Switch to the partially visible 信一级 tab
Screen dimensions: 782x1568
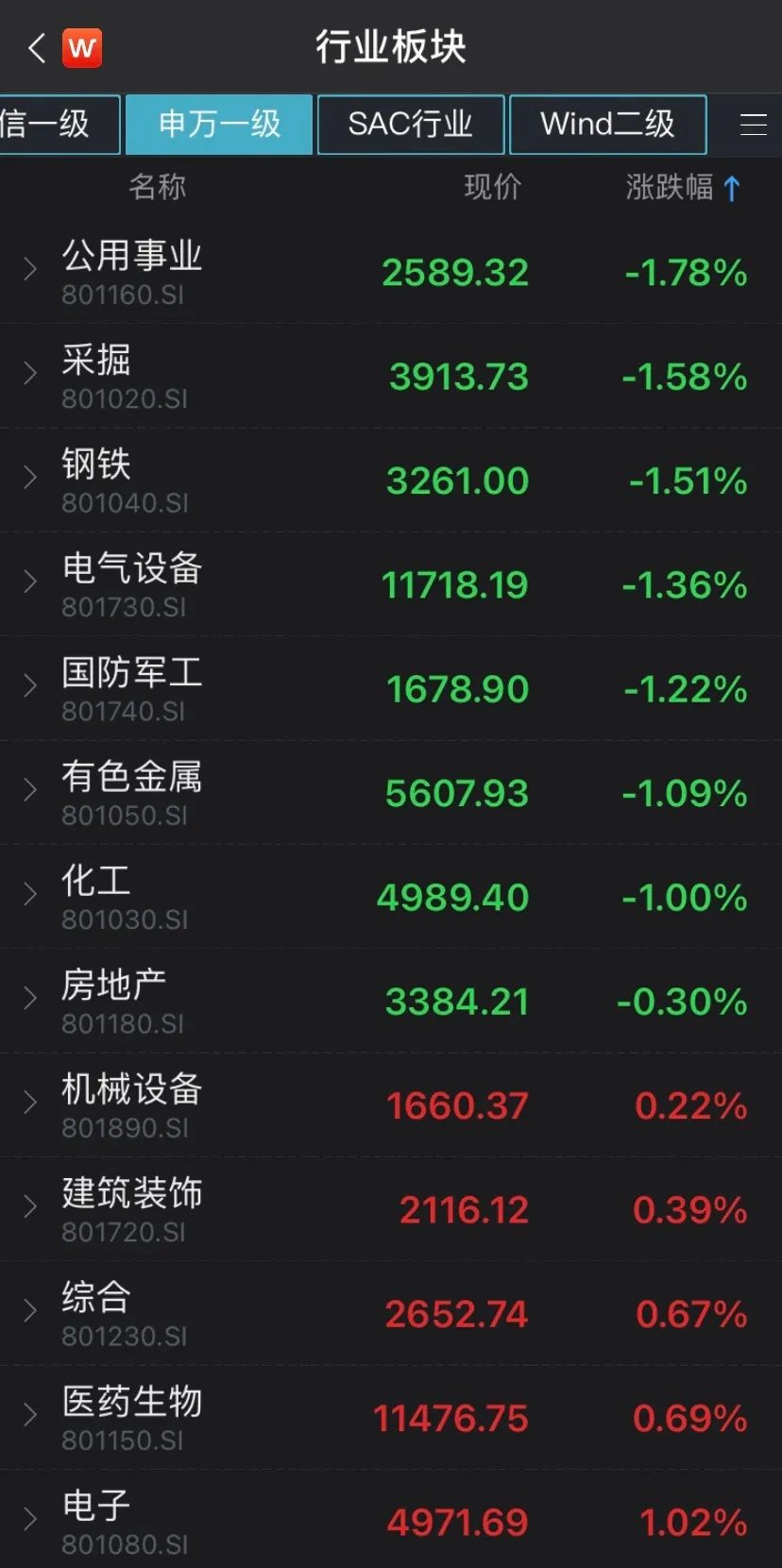point(59,124)
